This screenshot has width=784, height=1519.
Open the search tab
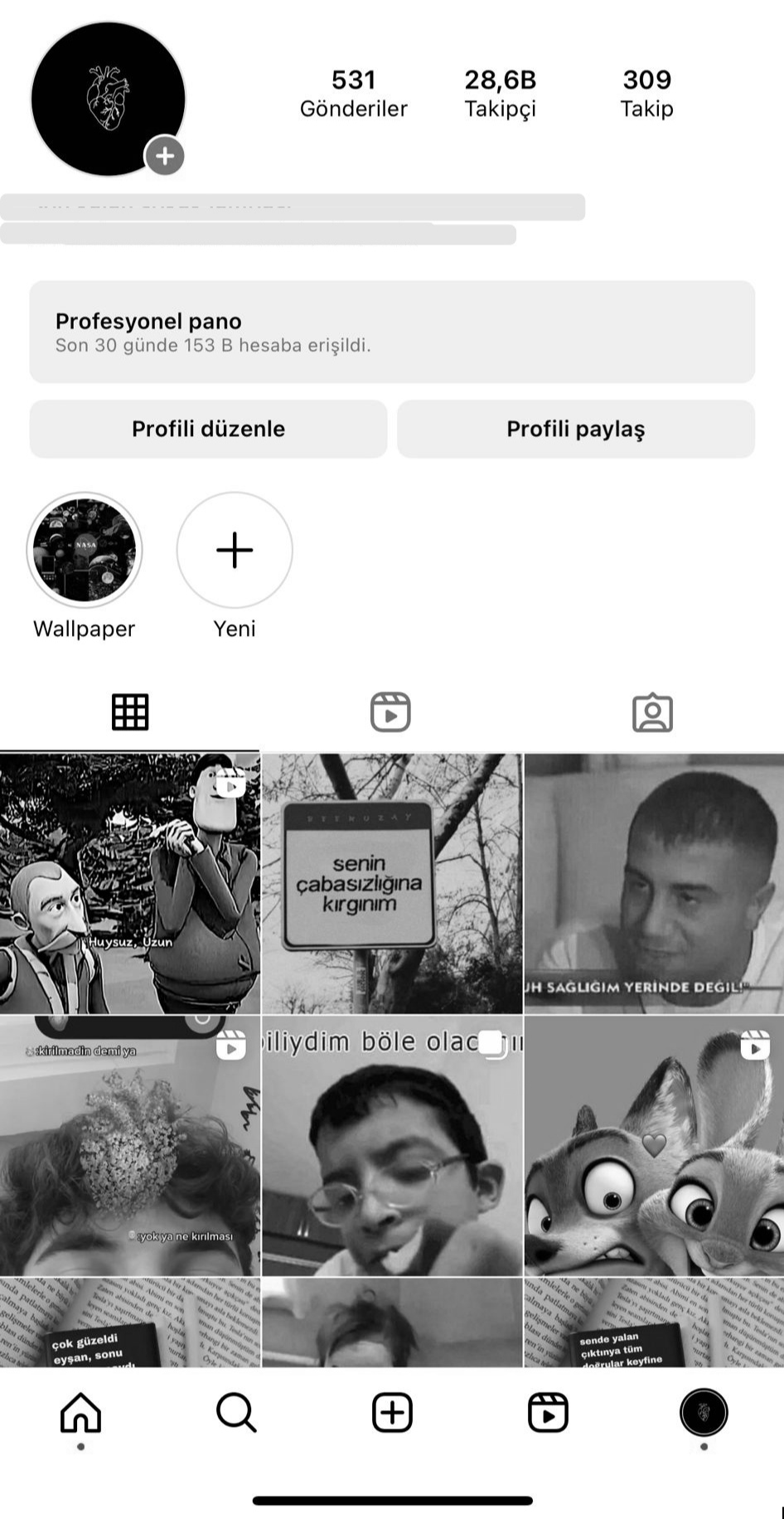236,1412
